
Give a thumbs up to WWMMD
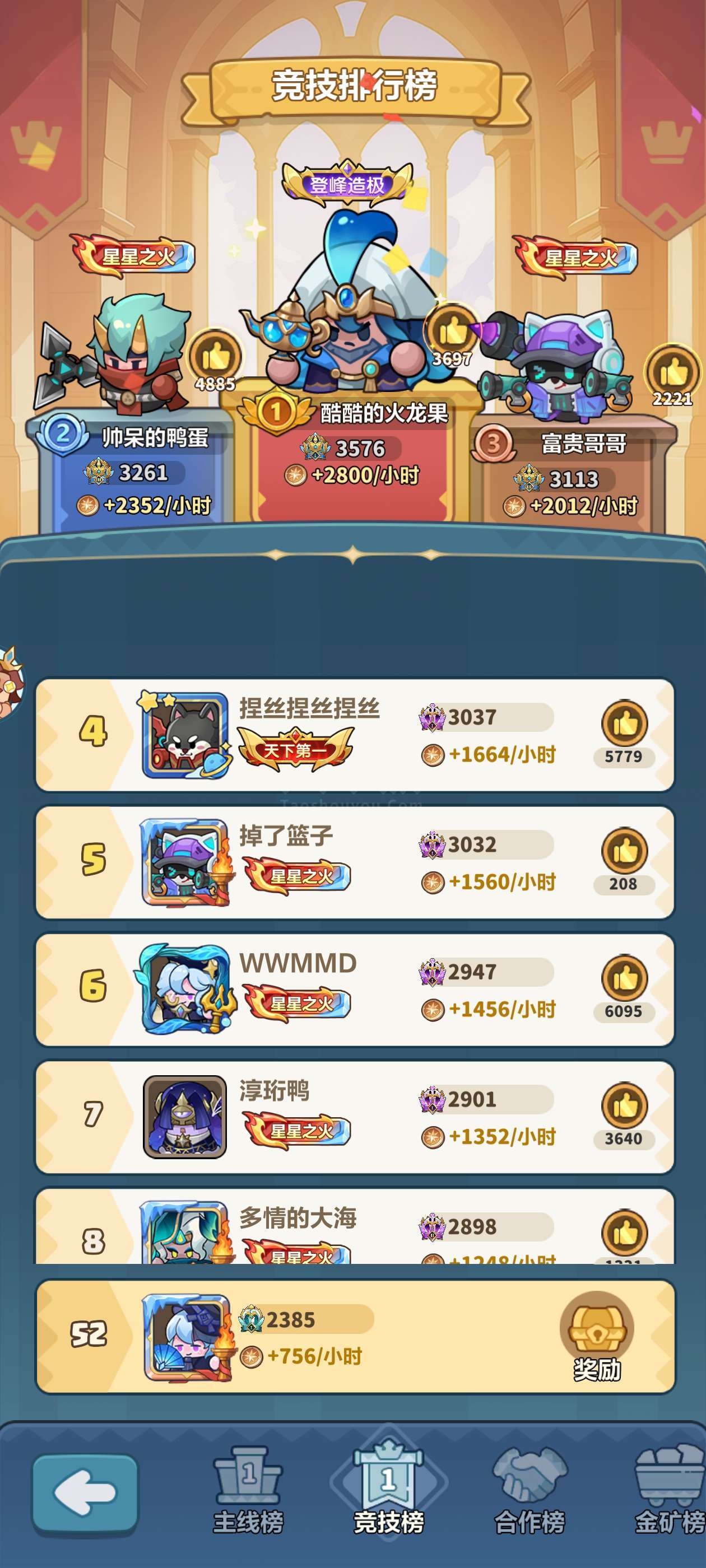click(x=624, y=979)
